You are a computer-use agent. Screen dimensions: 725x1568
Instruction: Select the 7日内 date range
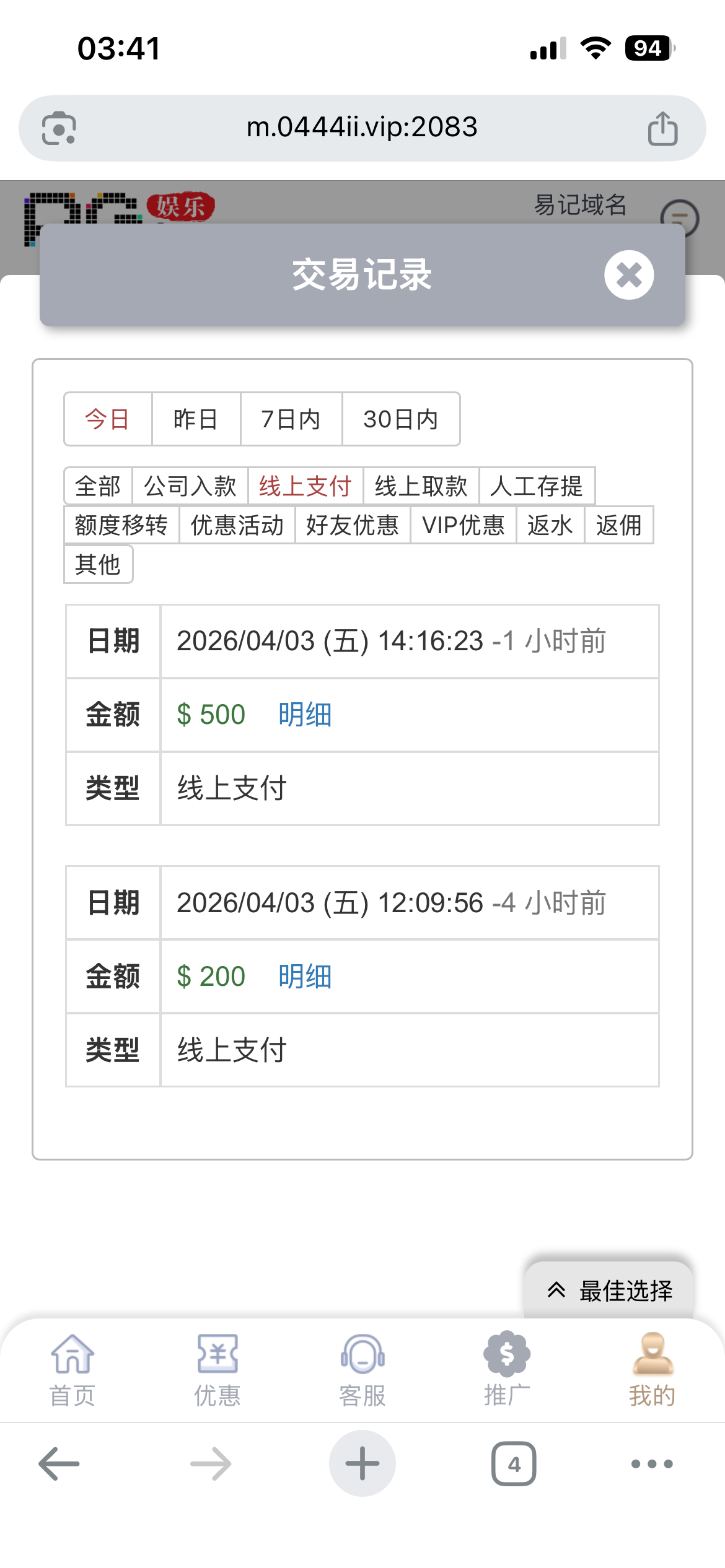291,419
